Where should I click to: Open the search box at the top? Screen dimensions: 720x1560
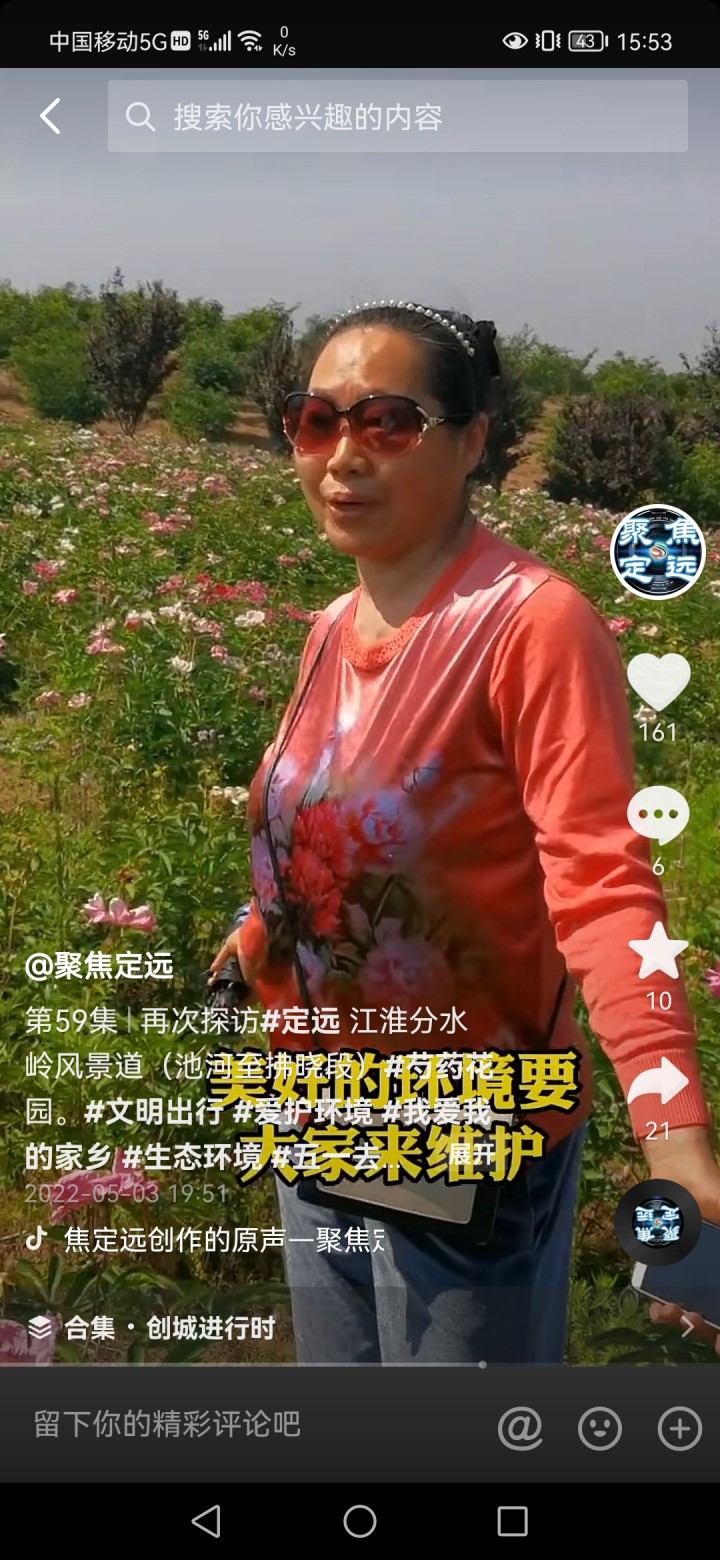[398, 117]
